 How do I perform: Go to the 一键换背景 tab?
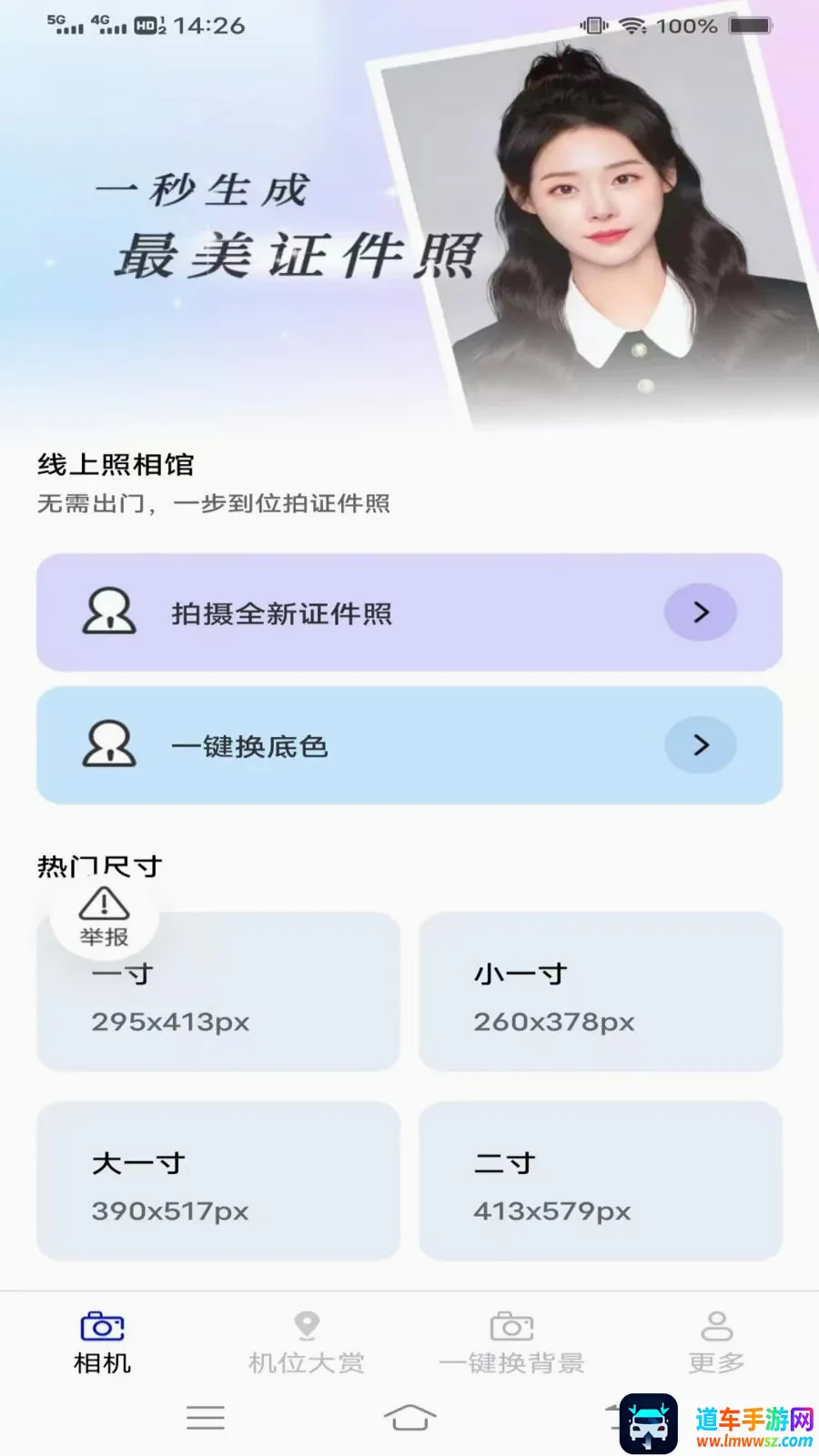(511, 1343)
